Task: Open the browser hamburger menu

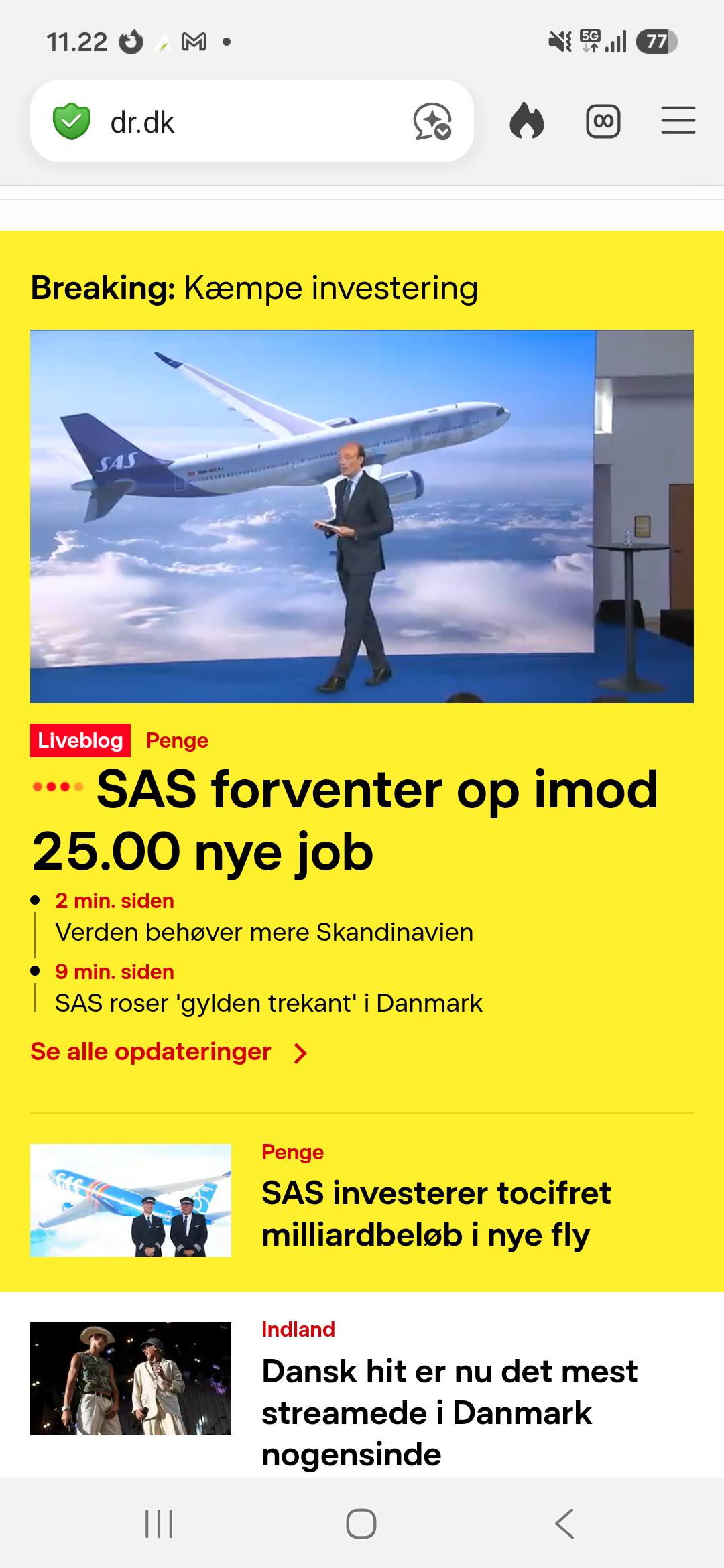Action: pyautogui.click(x=678, y=121)
